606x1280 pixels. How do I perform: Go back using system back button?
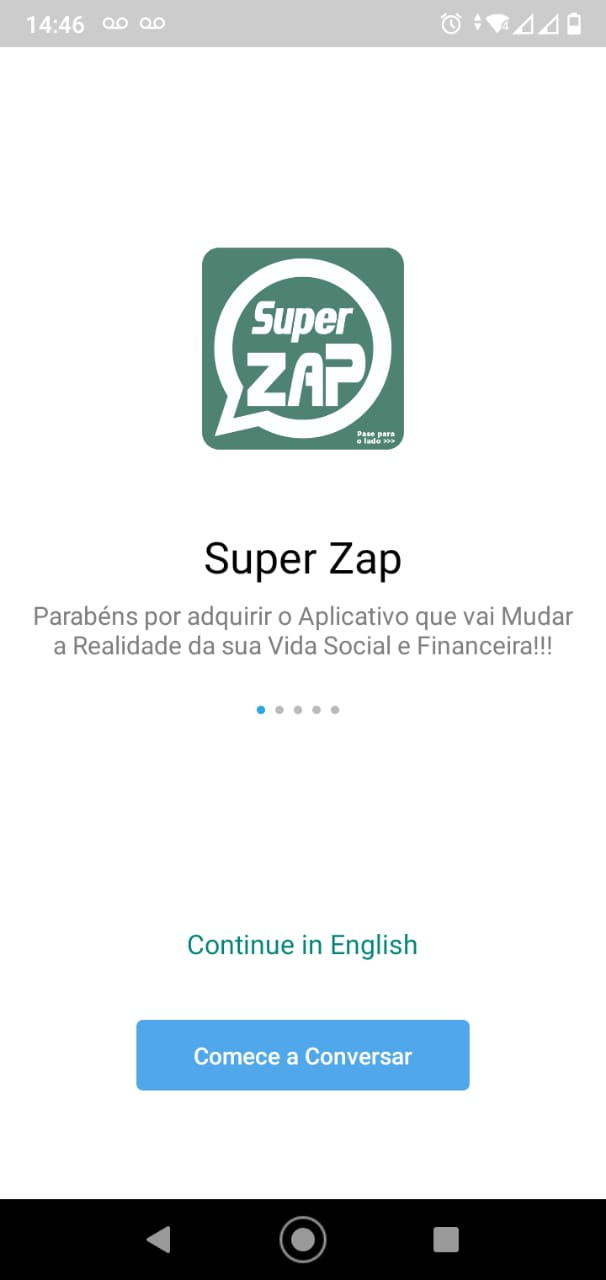(158, 1240)
